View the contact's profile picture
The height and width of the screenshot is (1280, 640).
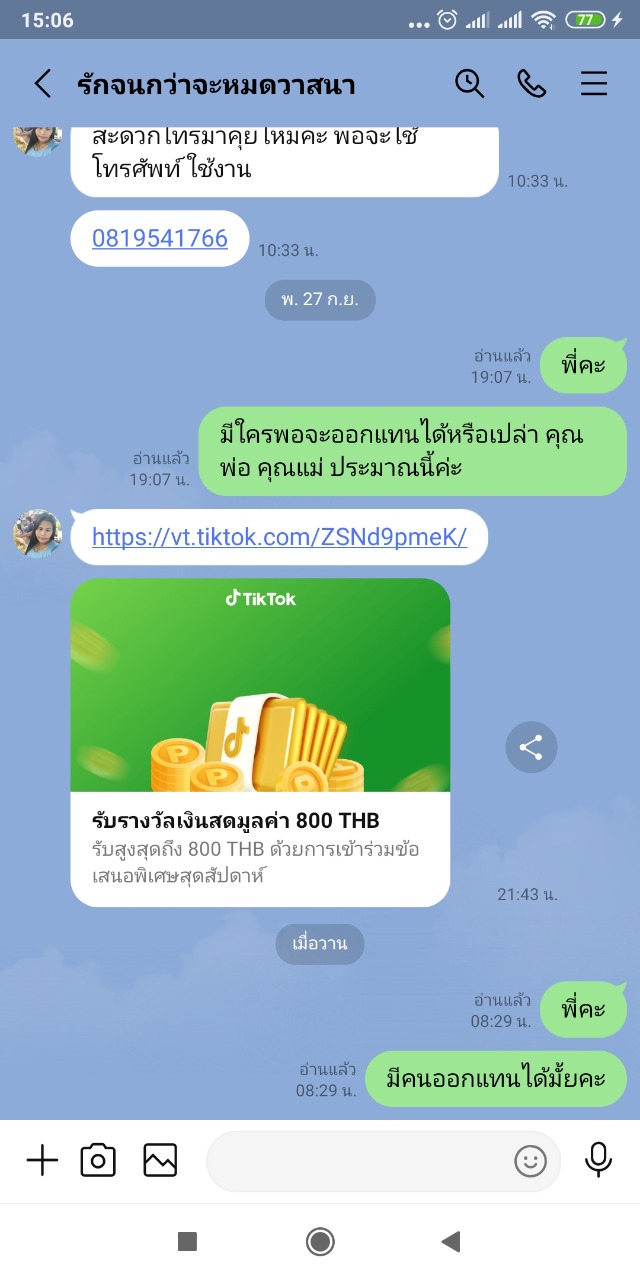coord(38,533)
